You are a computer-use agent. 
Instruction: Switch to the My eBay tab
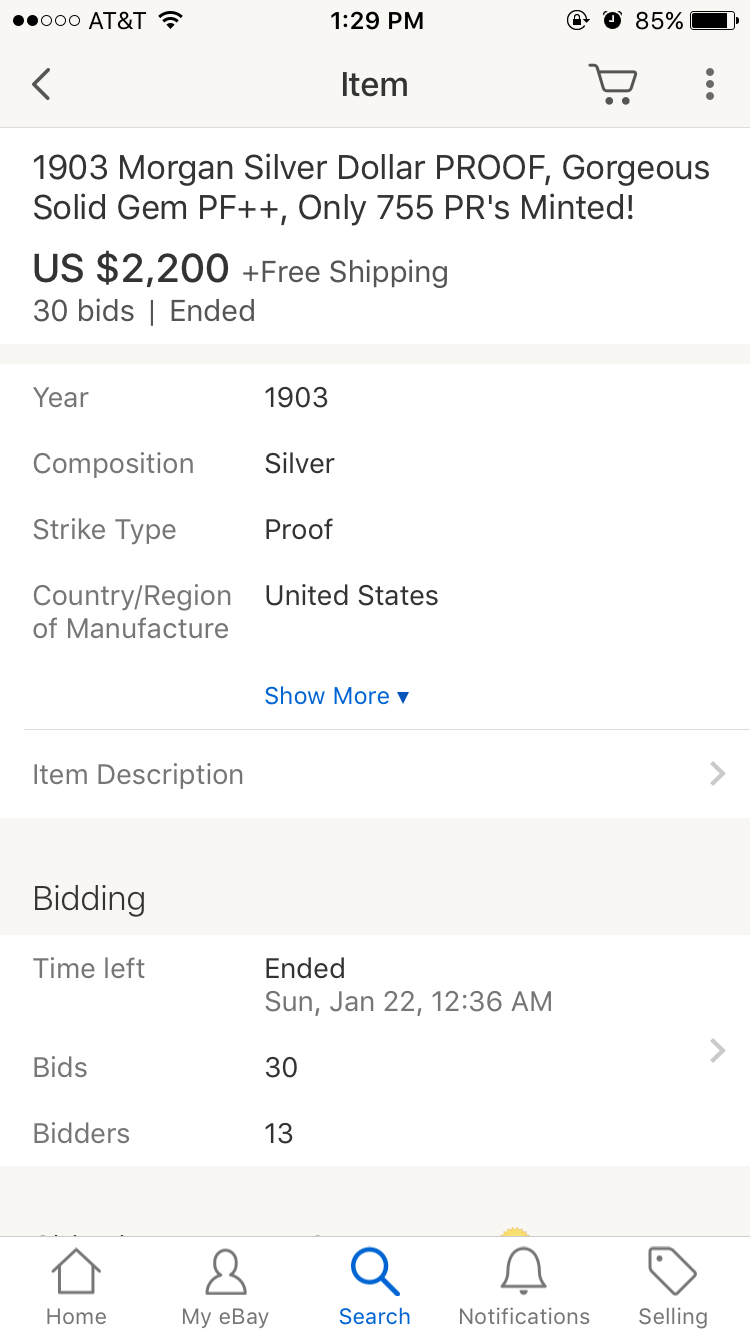(225, 1287)
